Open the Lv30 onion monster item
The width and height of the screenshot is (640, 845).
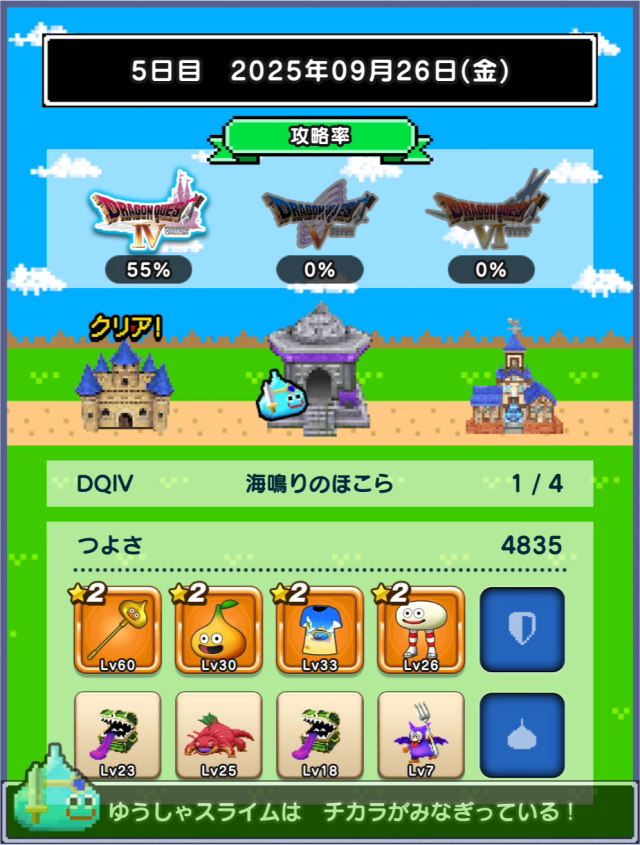pyautogui.click(x=219, y=630)
